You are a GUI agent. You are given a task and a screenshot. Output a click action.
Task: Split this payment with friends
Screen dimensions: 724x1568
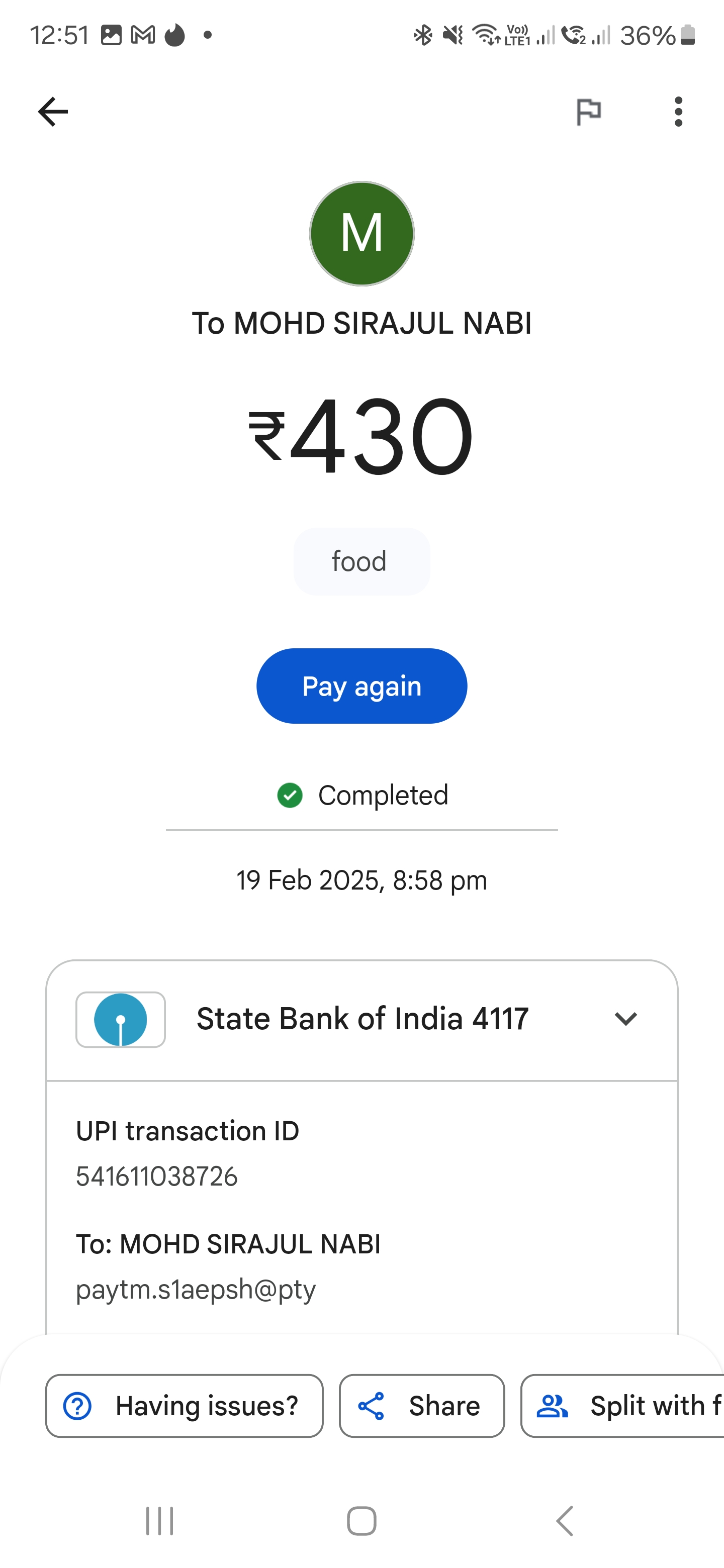(622, 1406)
